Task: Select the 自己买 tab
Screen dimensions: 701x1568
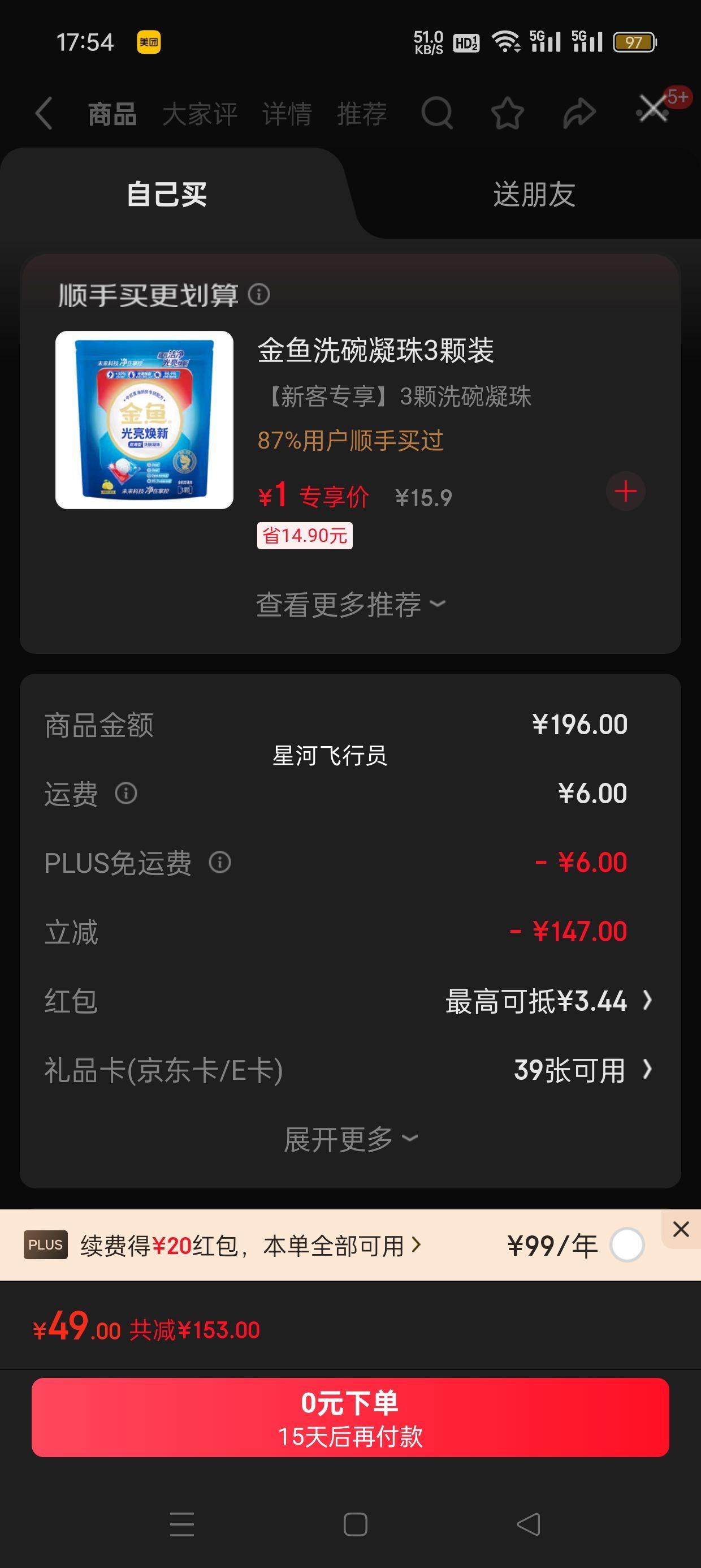Action: tap(167, 195)
